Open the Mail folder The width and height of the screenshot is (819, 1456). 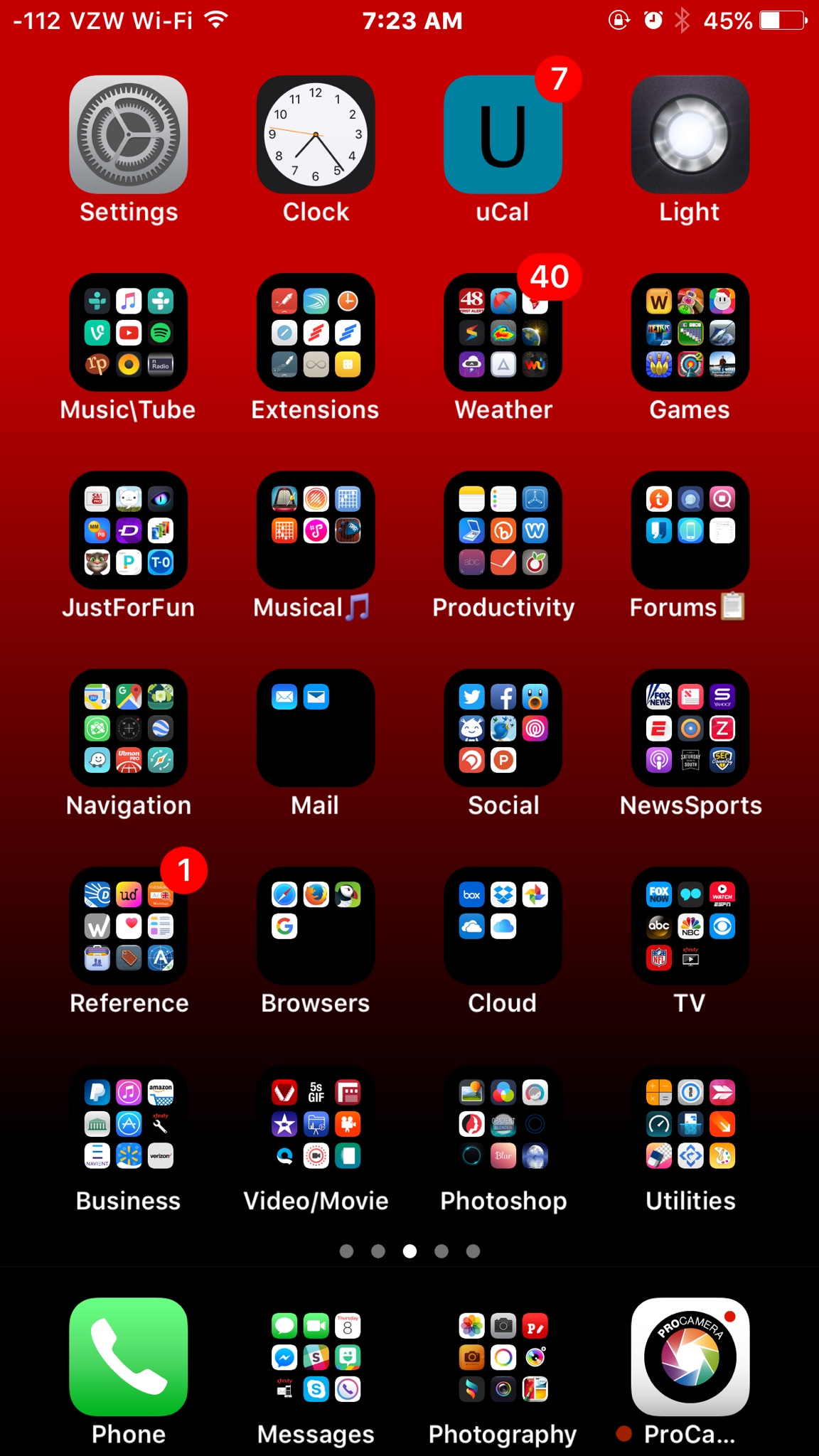click(316, 727)
